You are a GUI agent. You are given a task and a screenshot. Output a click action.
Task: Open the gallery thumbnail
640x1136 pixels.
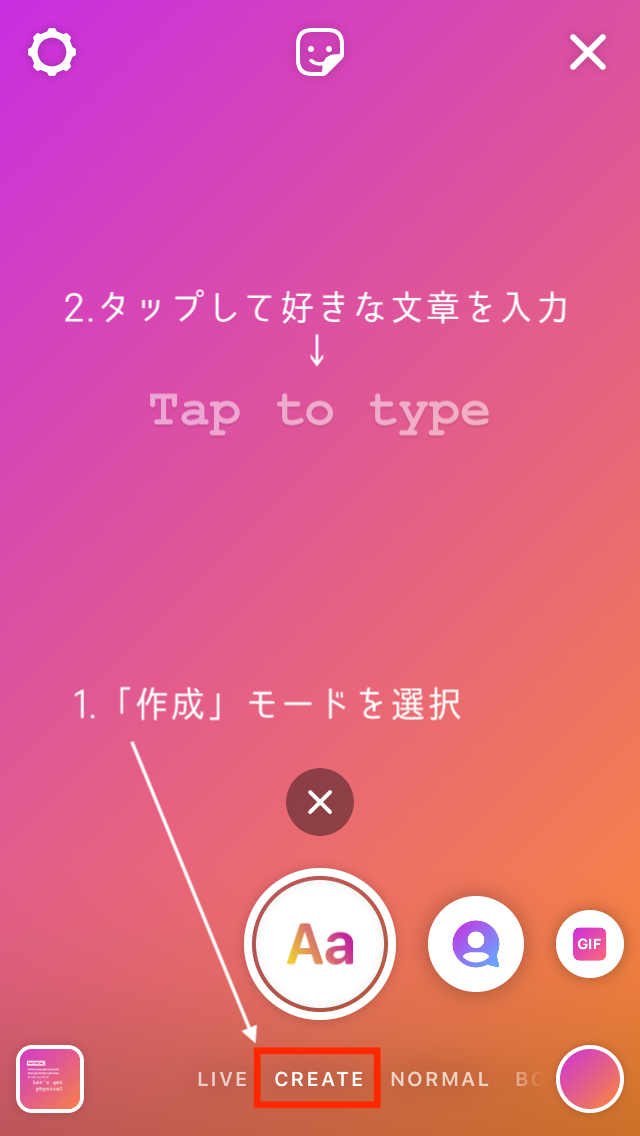[50, 1079]
